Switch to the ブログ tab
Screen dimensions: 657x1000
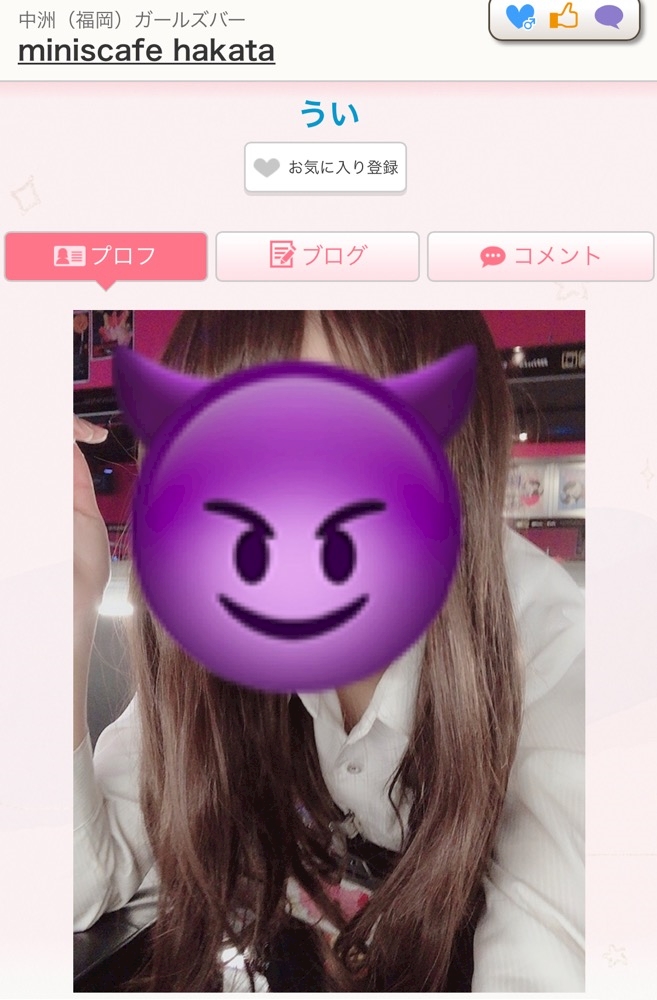point(317,256)
